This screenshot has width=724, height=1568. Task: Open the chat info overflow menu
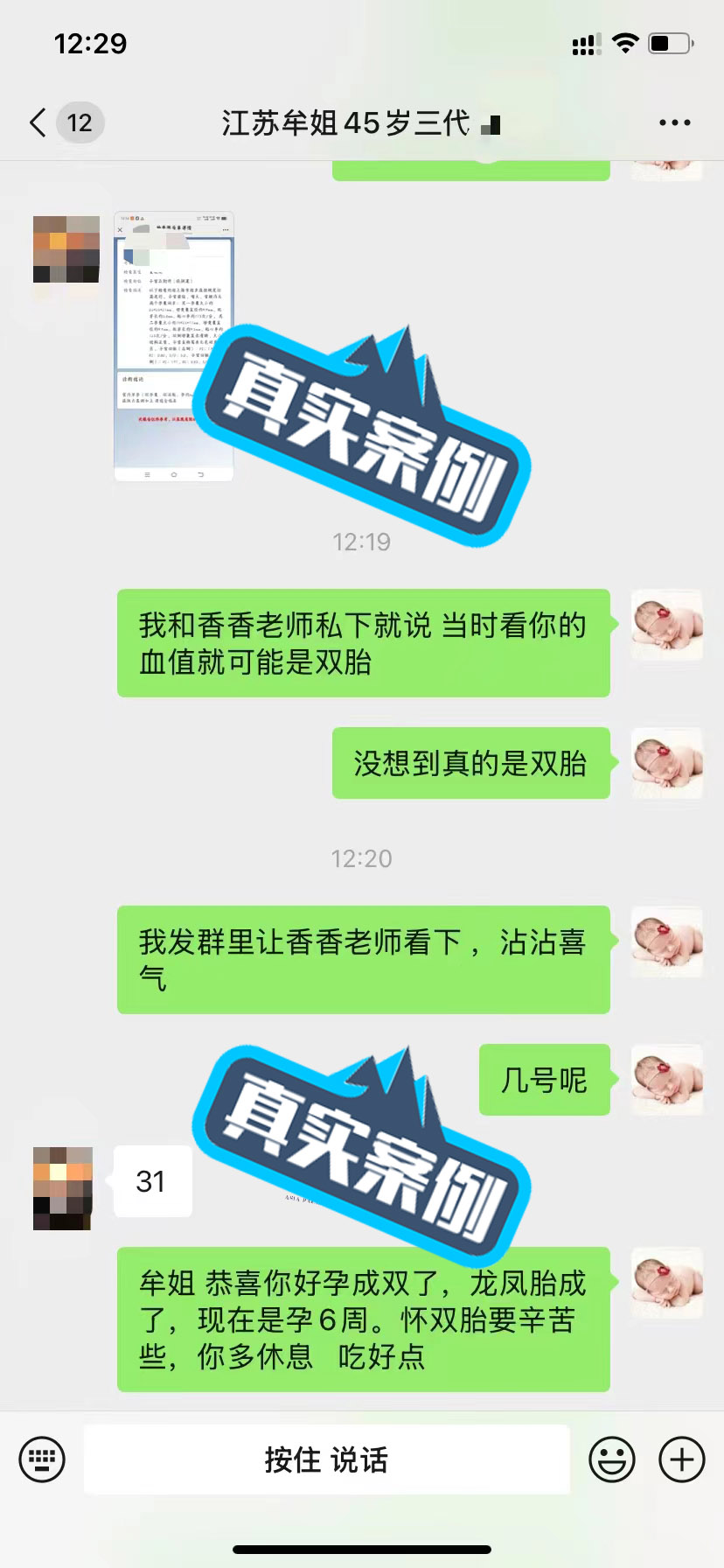(x=674, y=122)
